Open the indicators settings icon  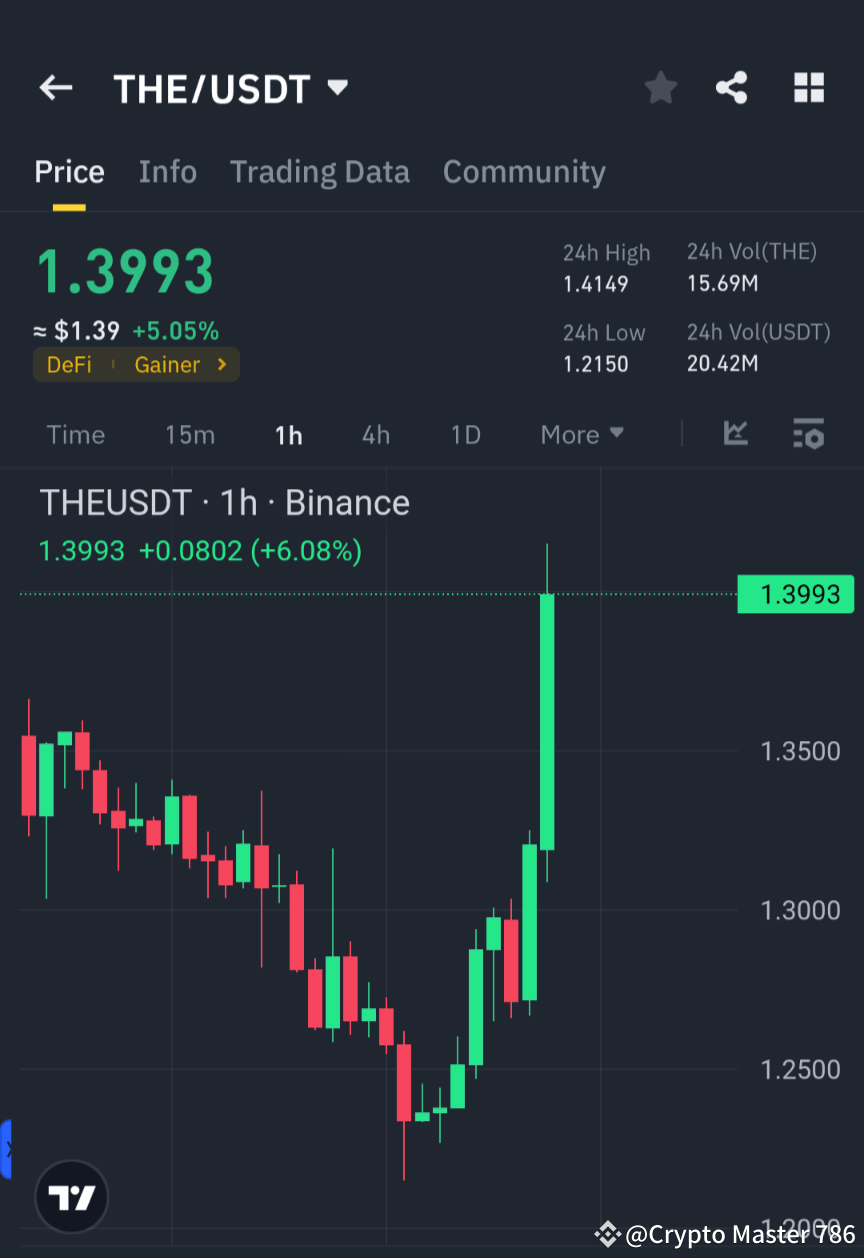pyautogui.click(x=808, y=434)
